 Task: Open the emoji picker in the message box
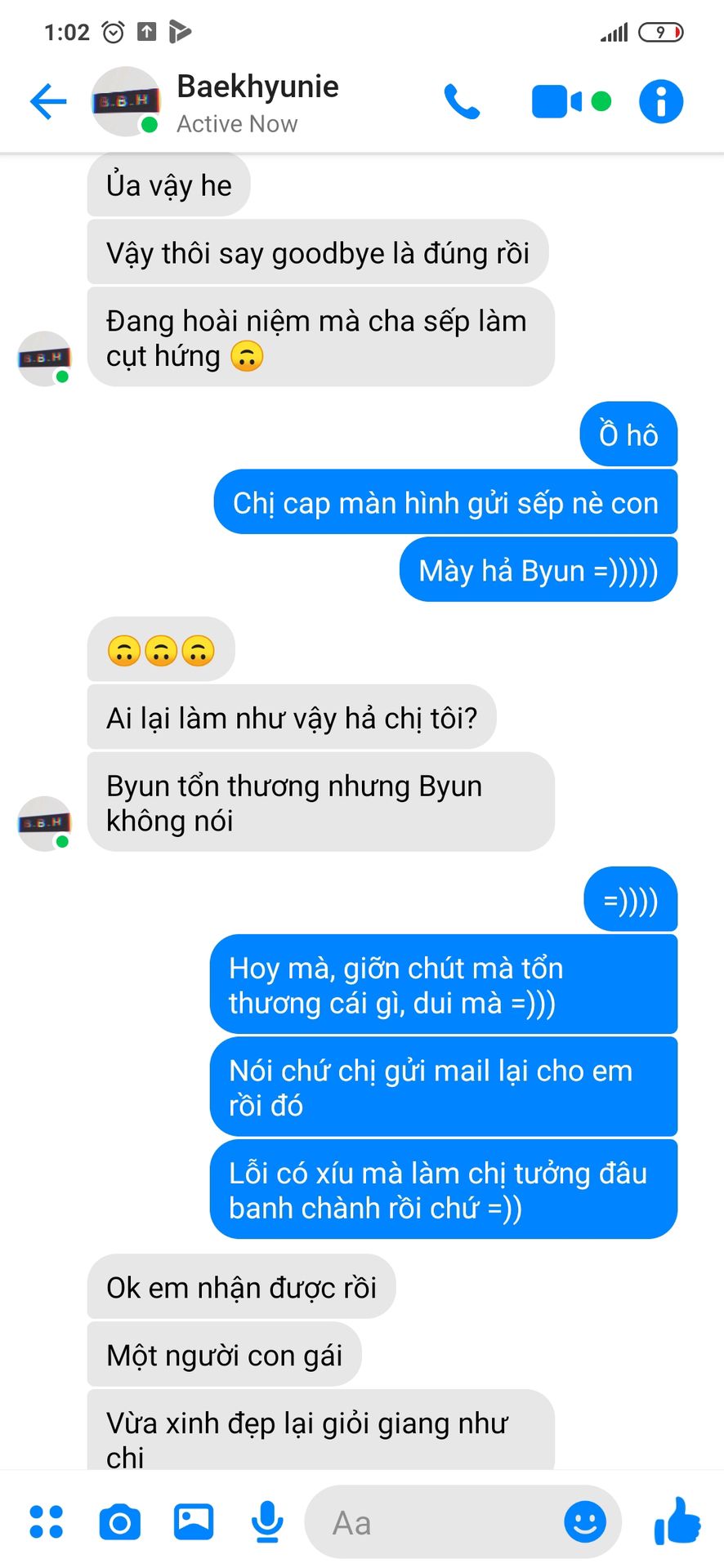tap(585, 1521)
